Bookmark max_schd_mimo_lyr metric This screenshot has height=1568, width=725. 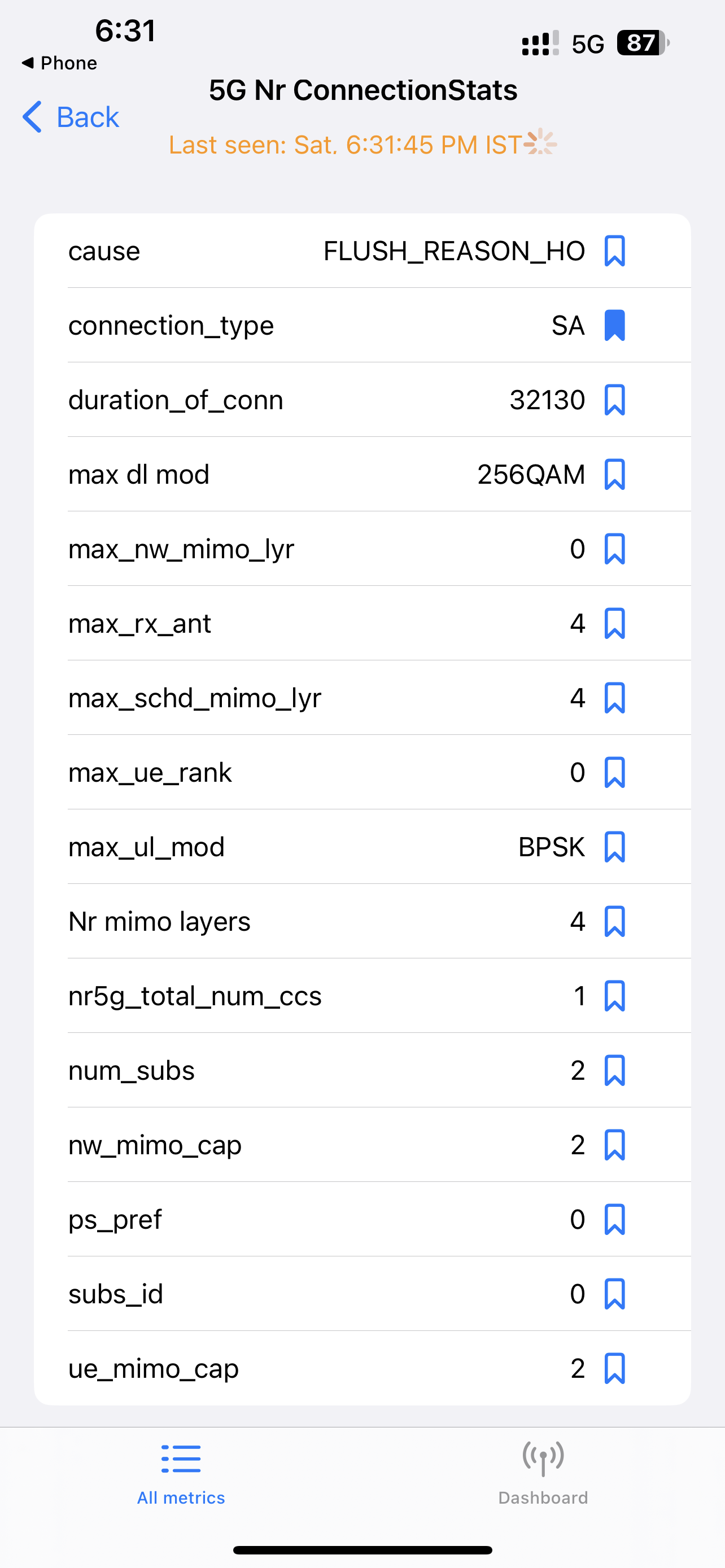tap(614, 698)
